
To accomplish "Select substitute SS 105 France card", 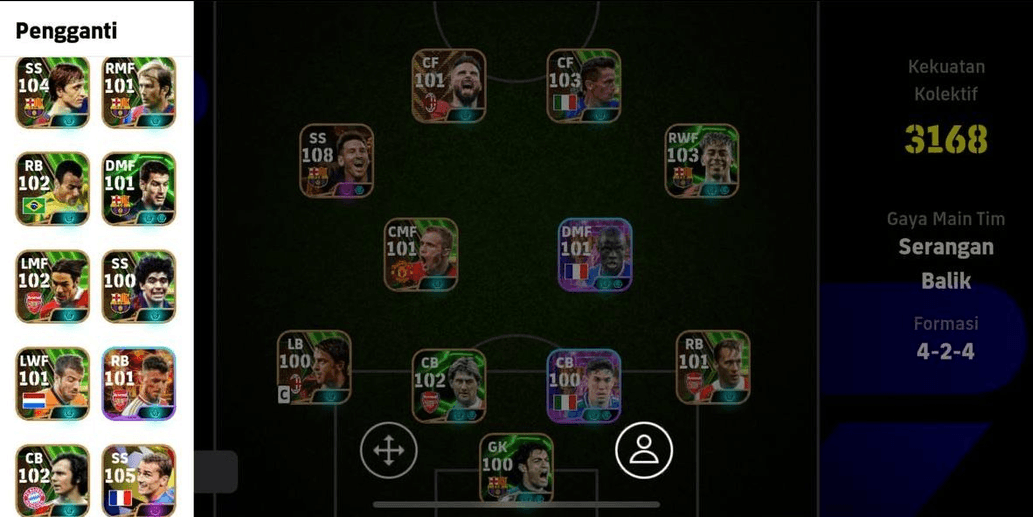I will pos(139,480).
